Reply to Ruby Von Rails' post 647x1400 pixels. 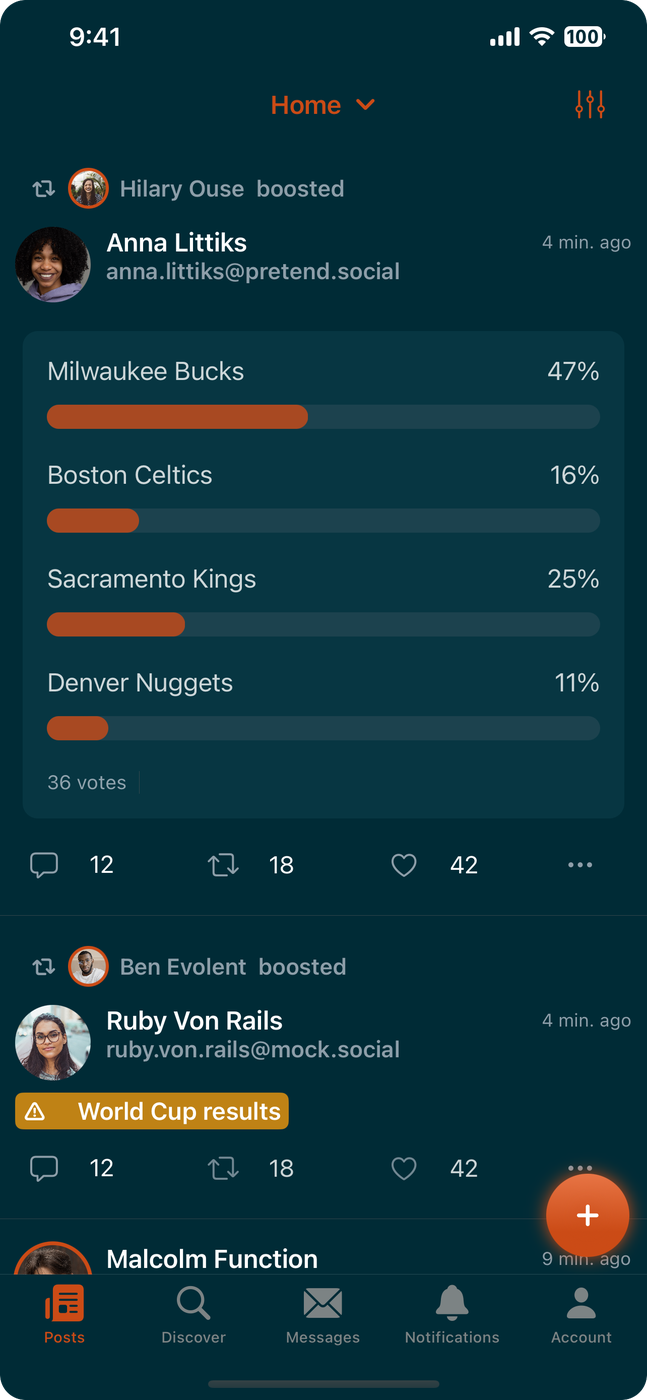[44, 1168]
